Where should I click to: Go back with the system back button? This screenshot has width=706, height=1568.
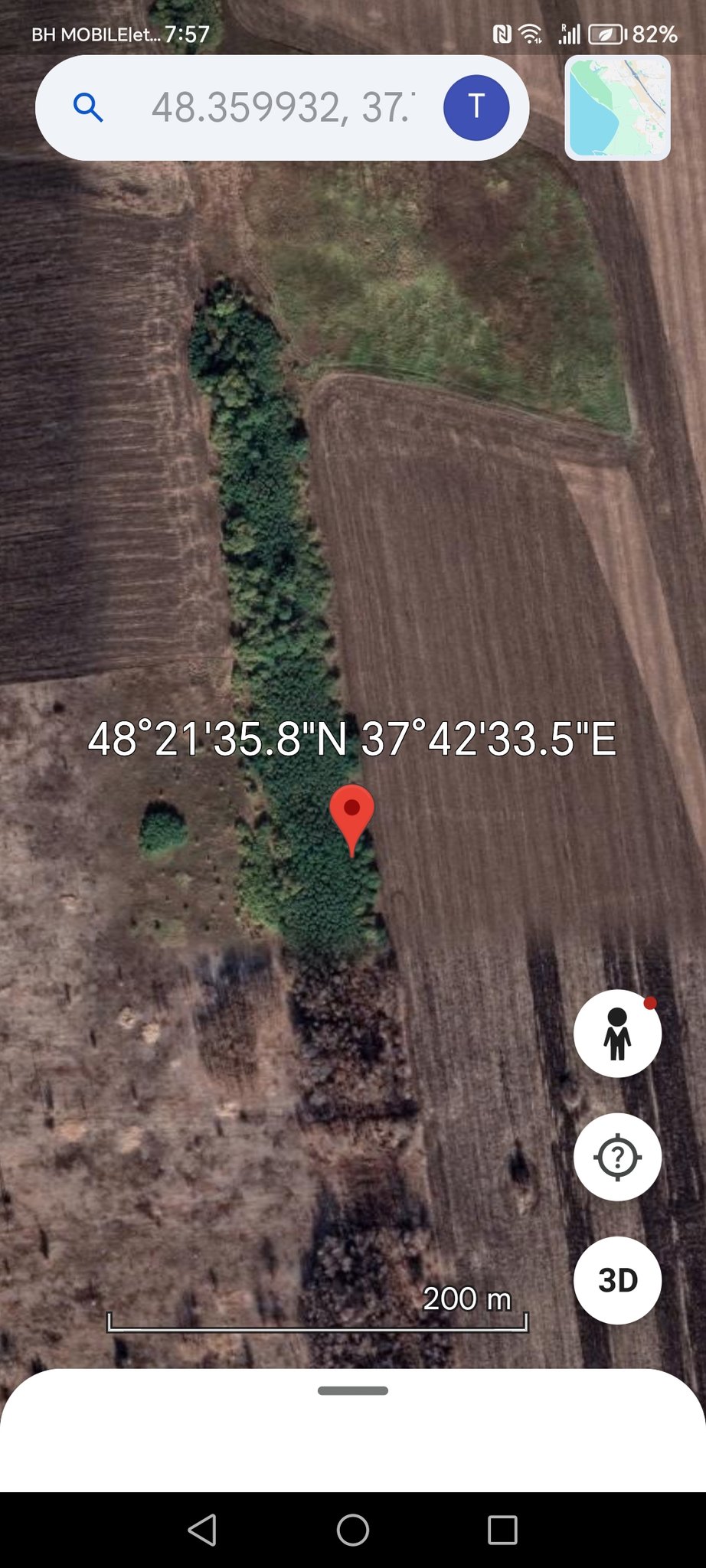[x=202, y=1530]
